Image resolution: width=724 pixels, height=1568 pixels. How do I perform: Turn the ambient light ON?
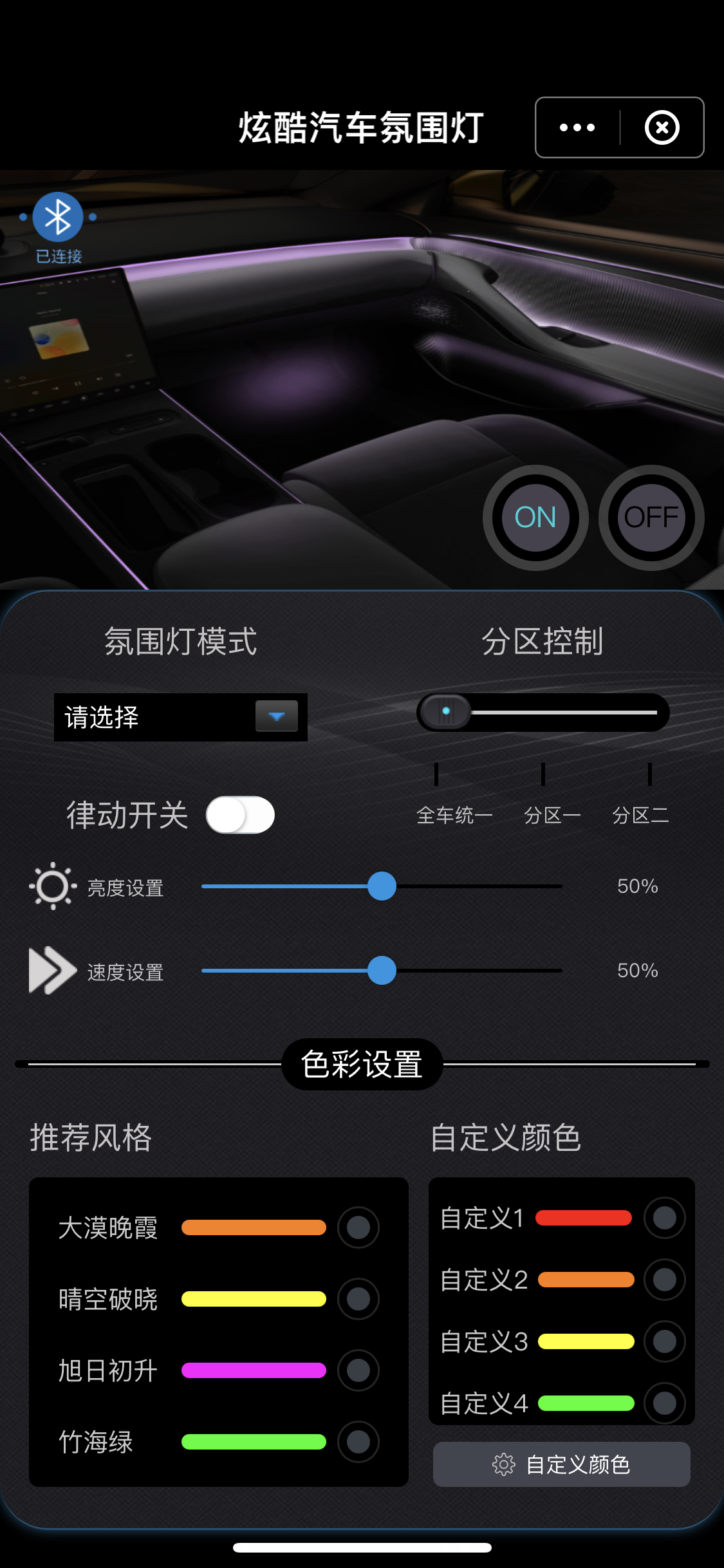tap(535, 518)
